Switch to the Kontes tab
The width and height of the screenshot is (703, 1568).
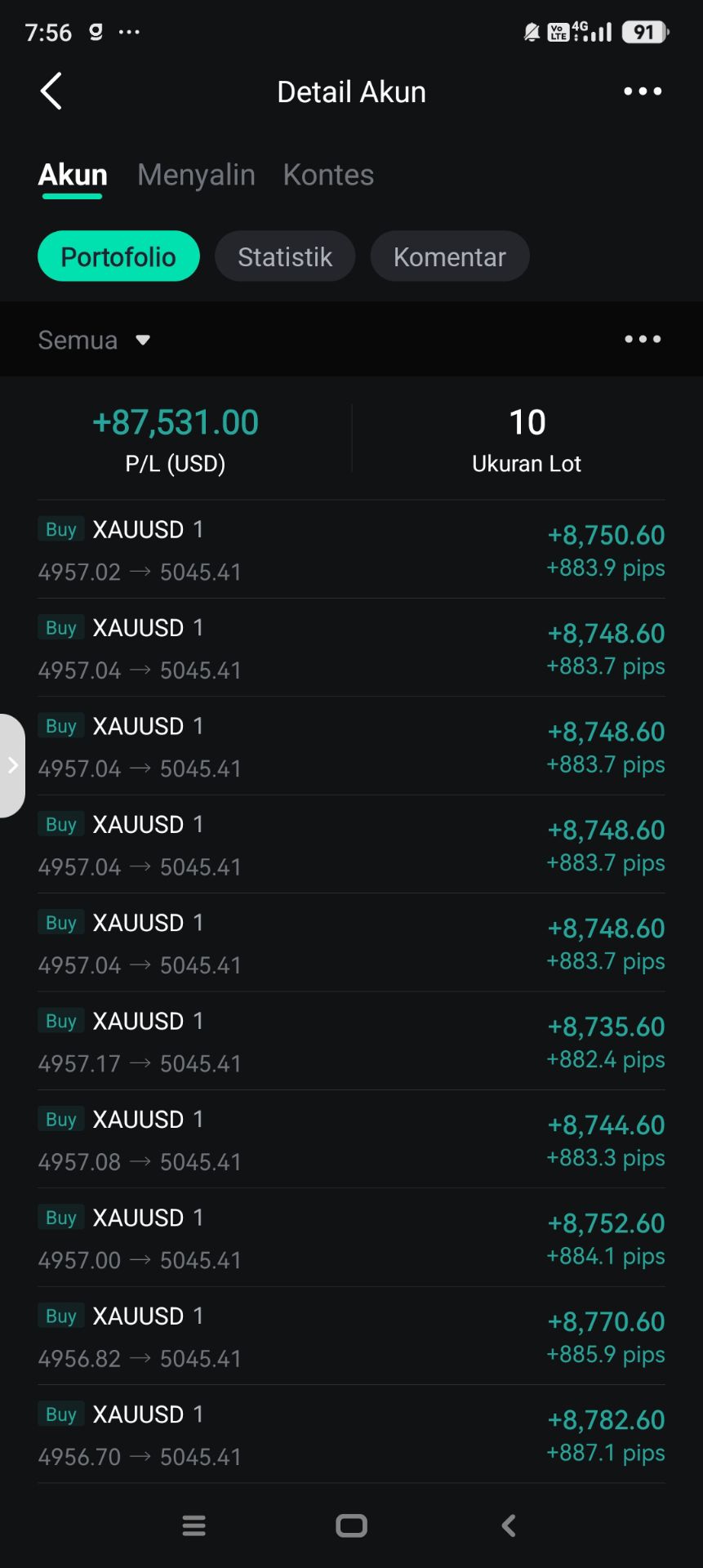click(328, 175)
